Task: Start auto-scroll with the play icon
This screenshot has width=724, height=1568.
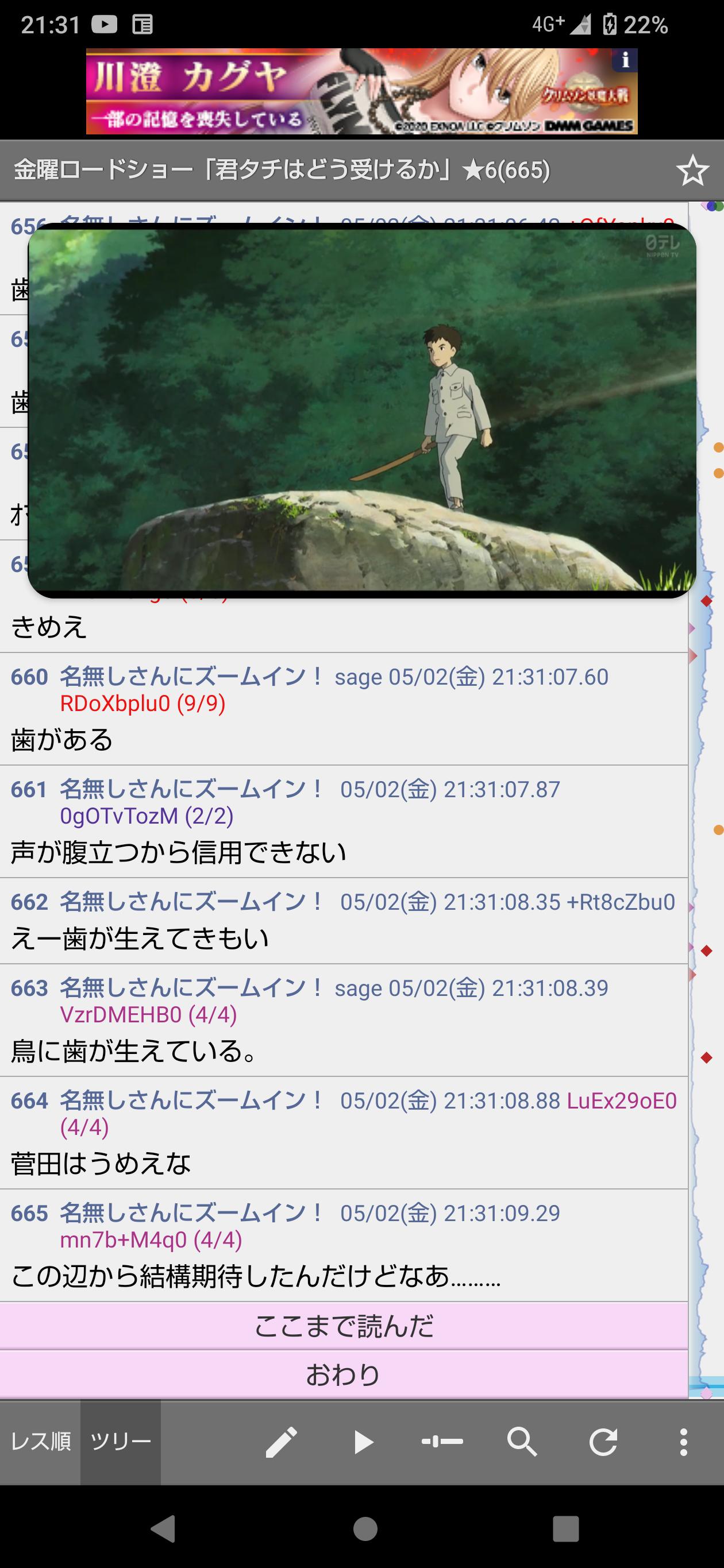Action: tap(363, 1442)
